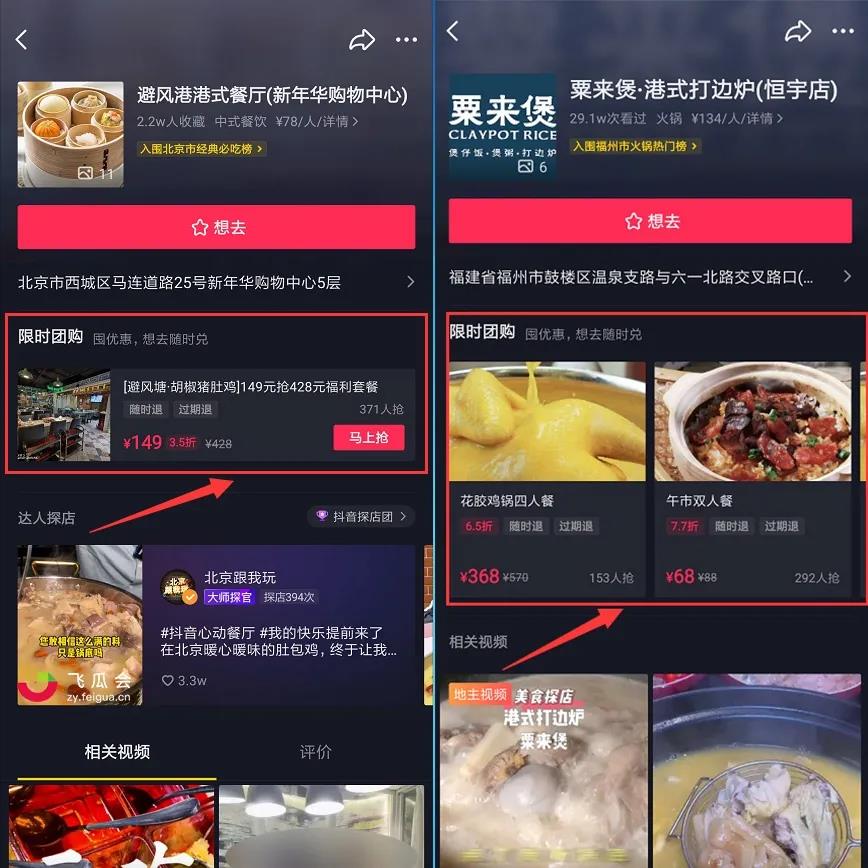Go back from 粟来煲 page

tap(452, 32)
